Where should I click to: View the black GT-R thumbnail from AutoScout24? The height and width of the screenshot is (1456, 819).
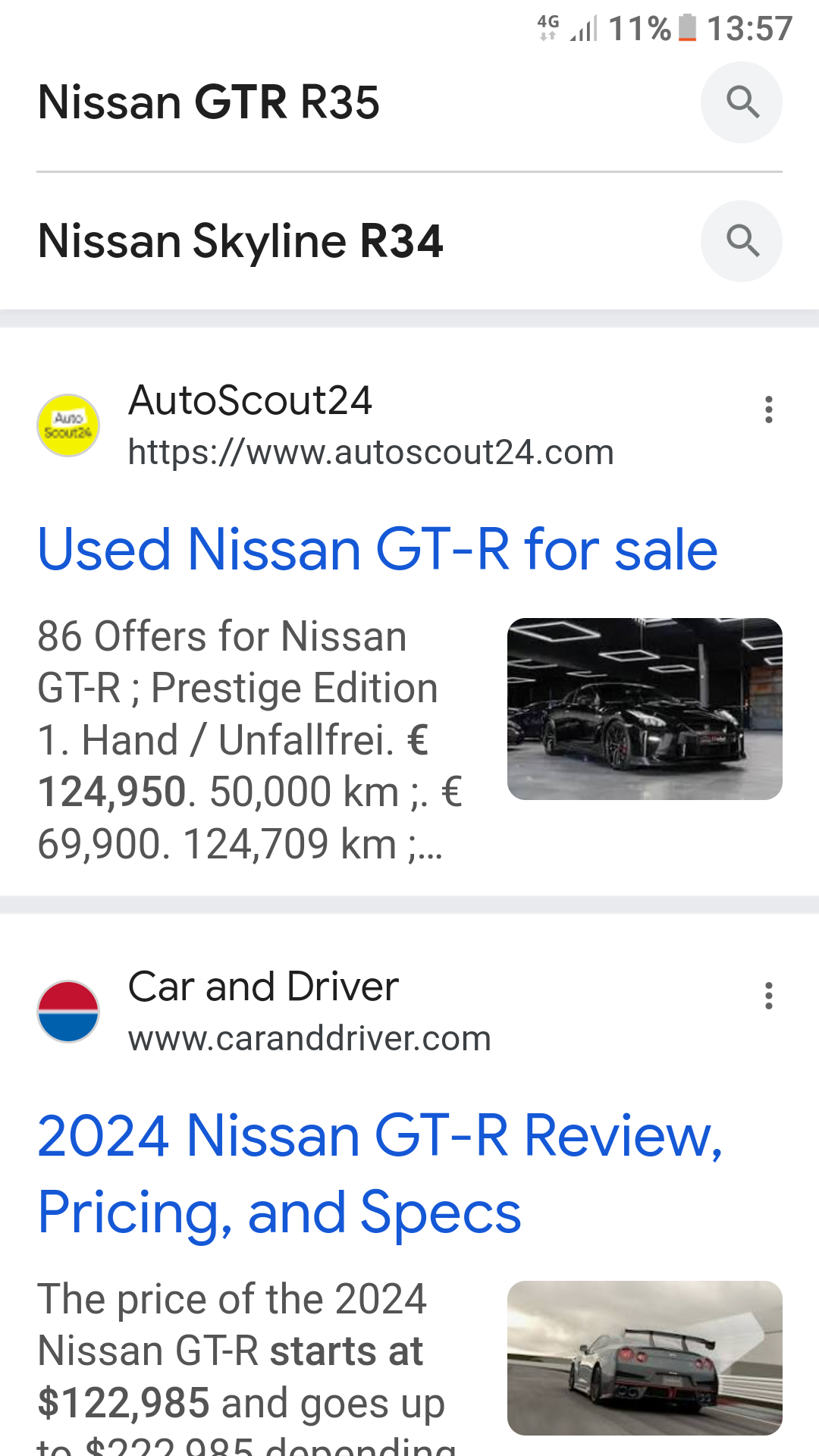(645, 709)
